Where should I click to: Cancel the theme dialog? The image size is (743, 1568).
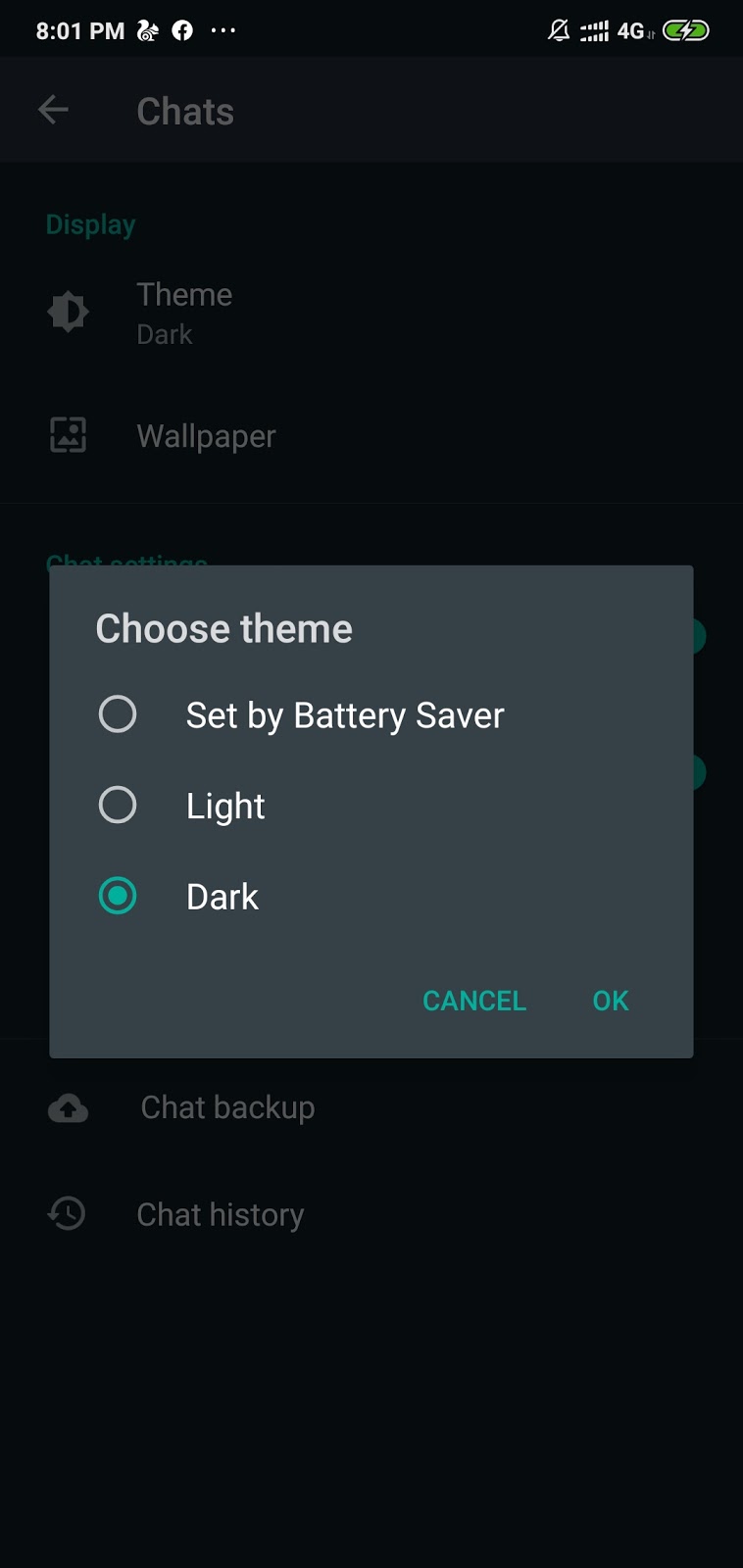(x=474, y=1001)
